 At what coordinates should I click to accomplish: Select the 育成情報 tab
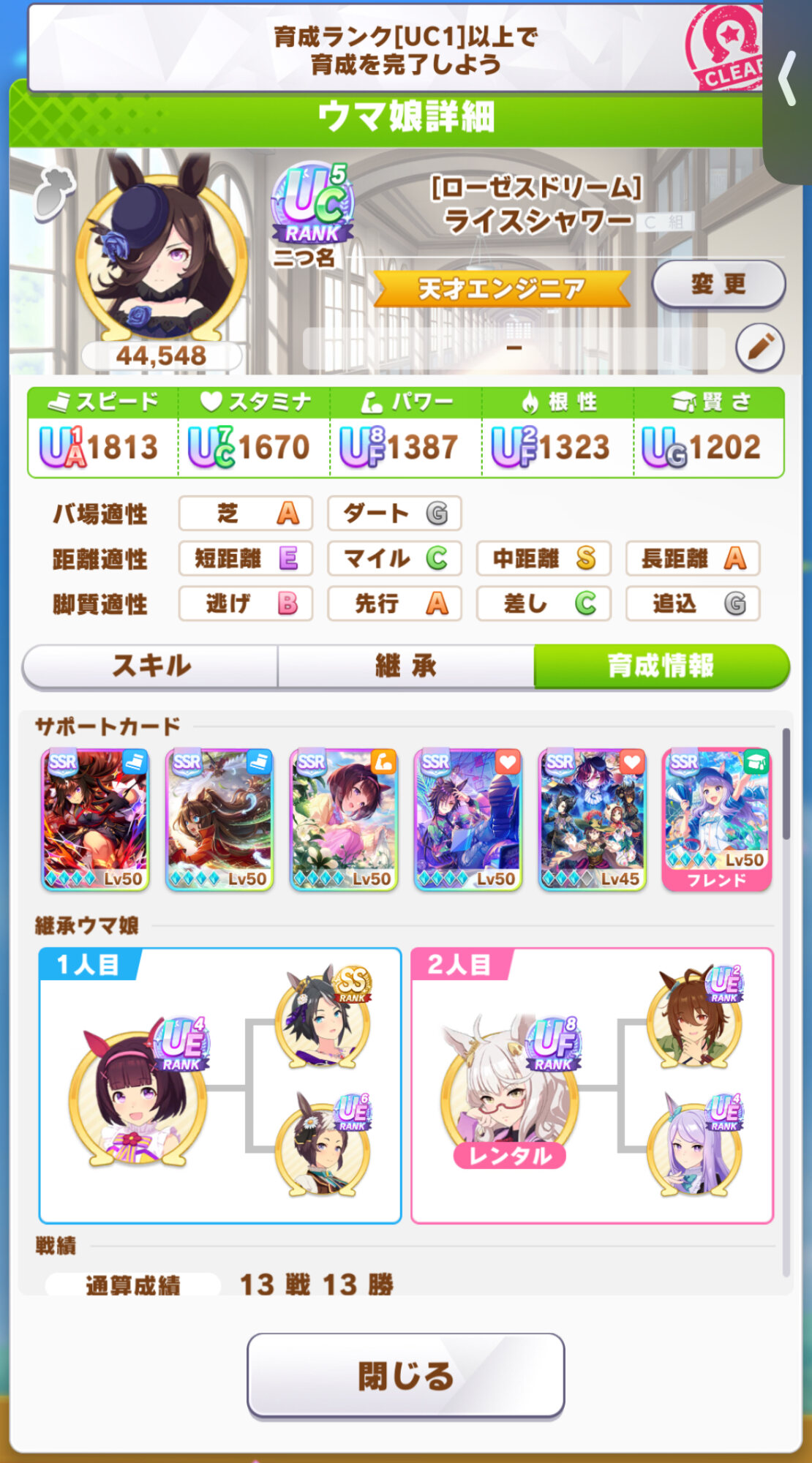coord(661,666)
